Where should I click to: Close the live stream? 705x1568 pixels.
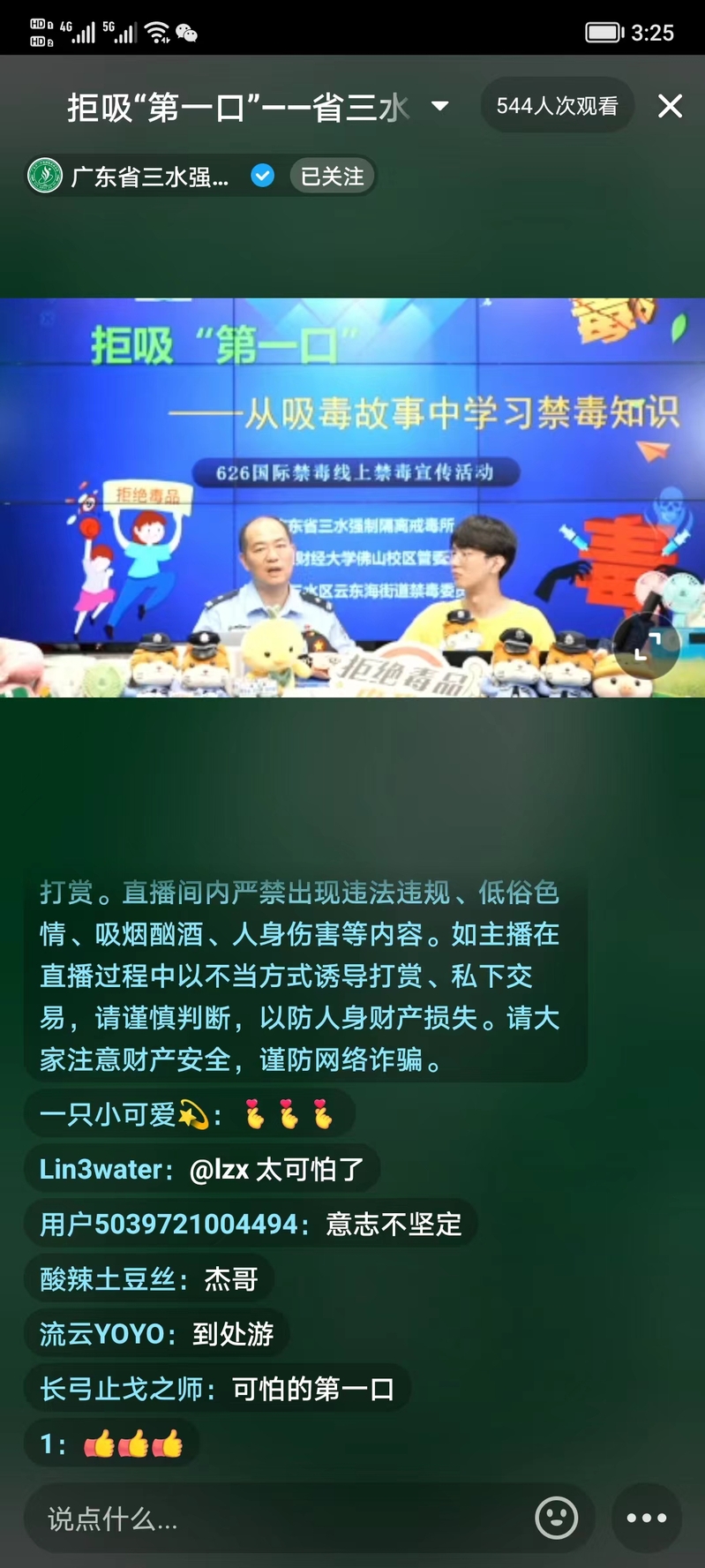pyautogui.click(x=671, y=106)
